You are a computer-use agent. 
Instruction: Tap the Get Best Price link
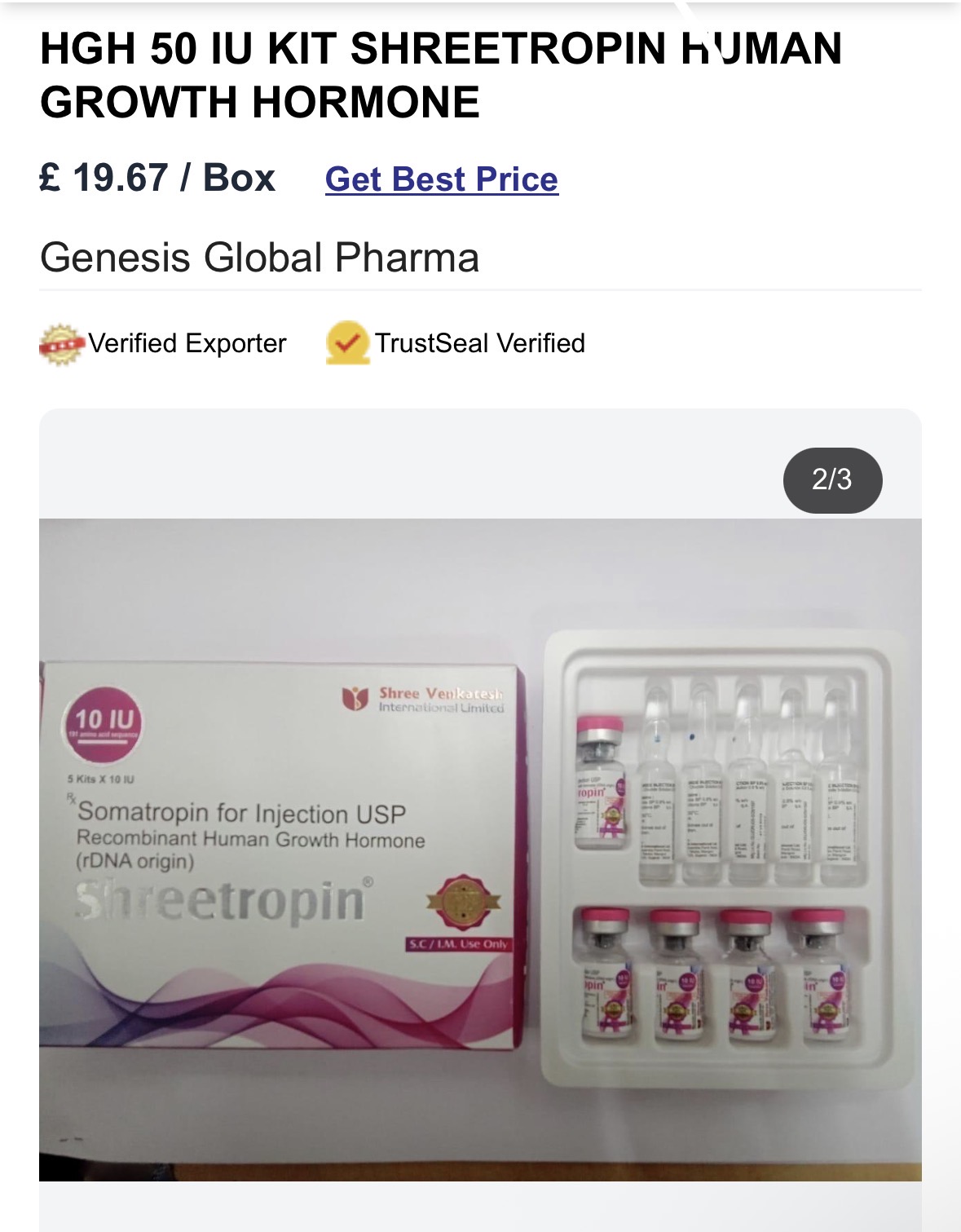pyautogui.click(x=441, y=179)
